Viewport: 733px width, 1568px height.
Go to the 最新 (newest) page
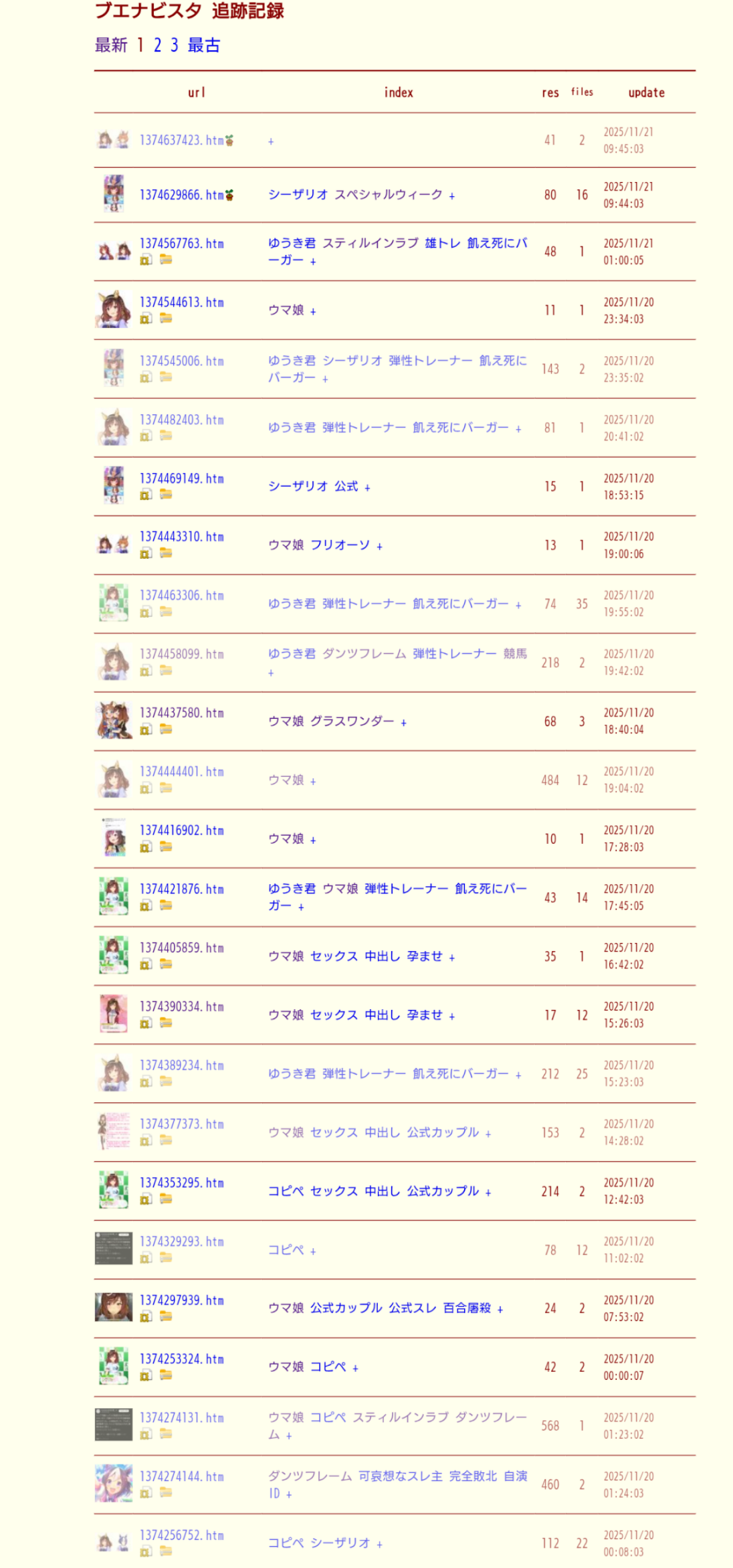(x=111, y=46)
